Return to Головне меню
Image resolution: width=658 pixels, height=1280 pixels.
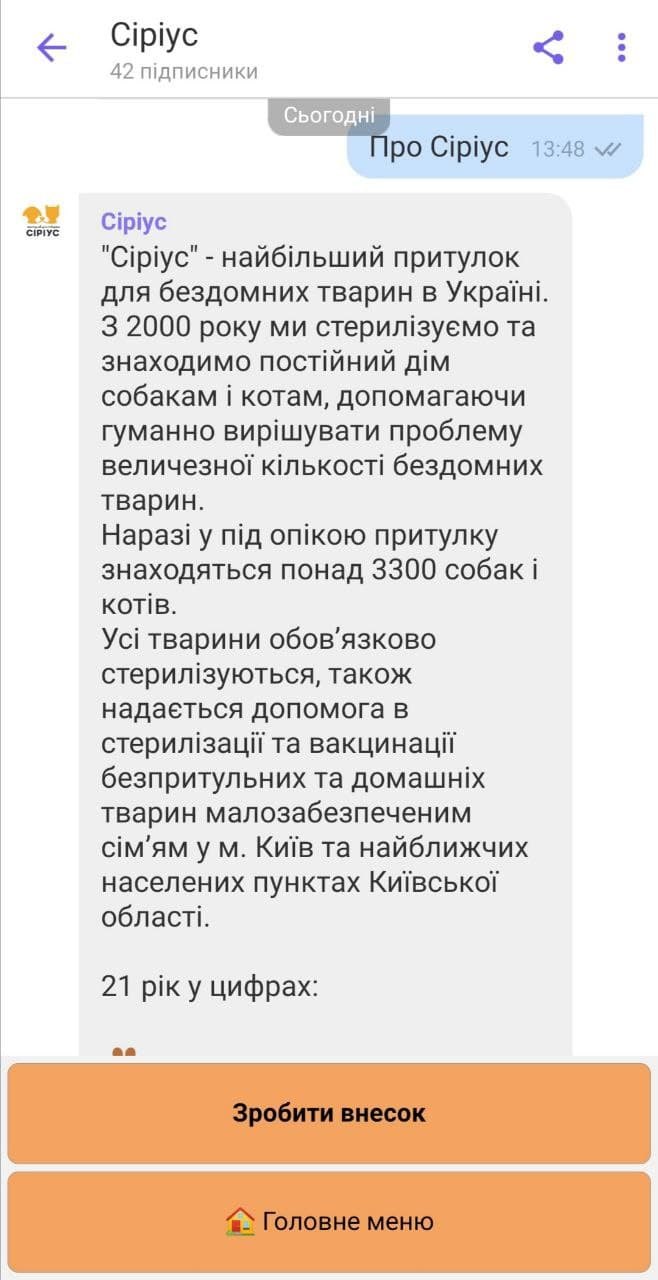pyautogui.click(x=329, y=1221)
